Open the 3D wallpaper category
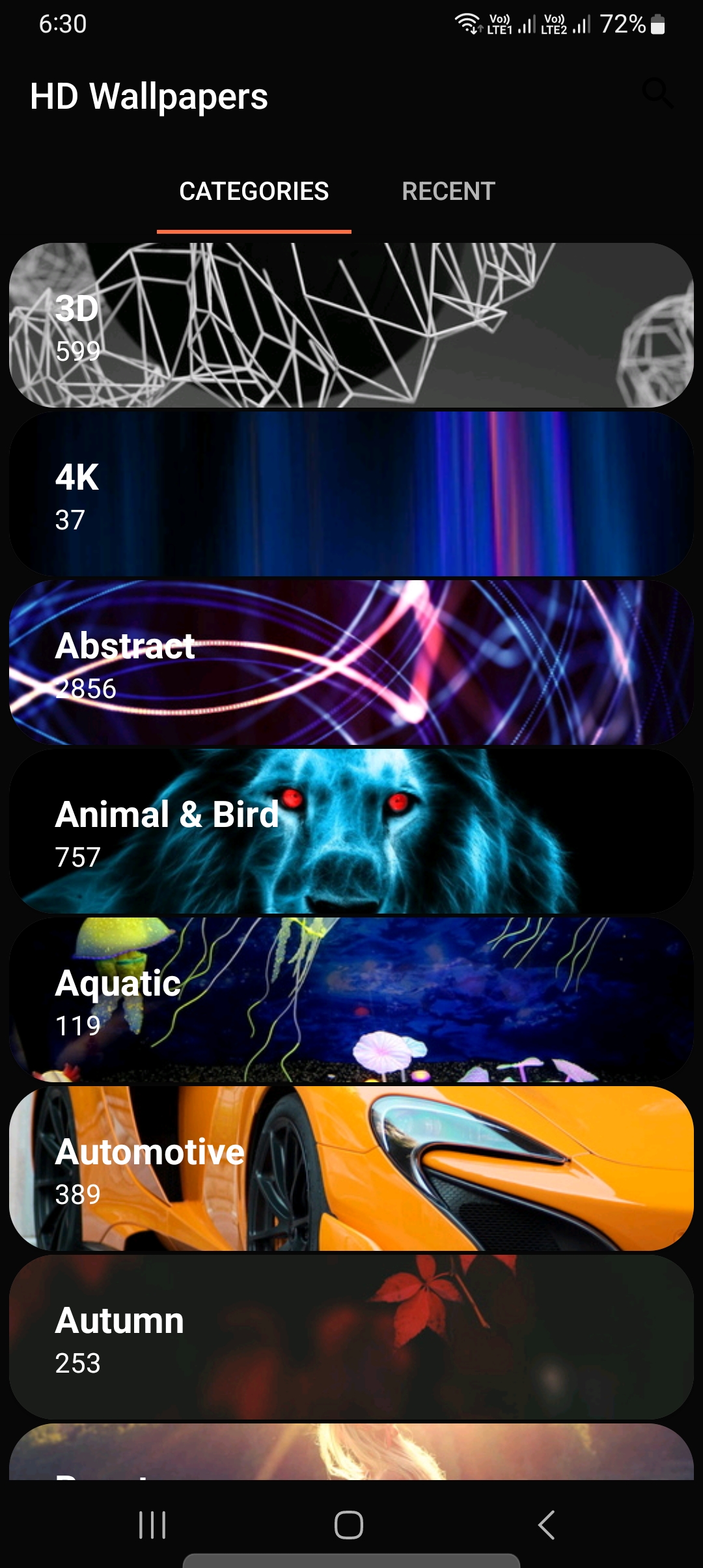703x1568 pixels. [351, 326]
